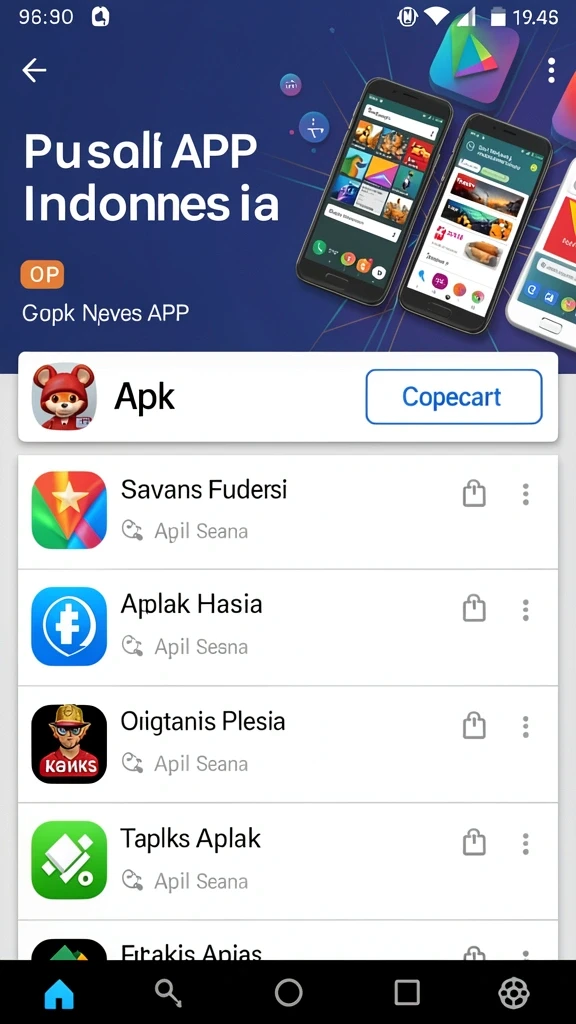
Task: Open the reel-shaped tab at bottom right
Action: (514, 993)
